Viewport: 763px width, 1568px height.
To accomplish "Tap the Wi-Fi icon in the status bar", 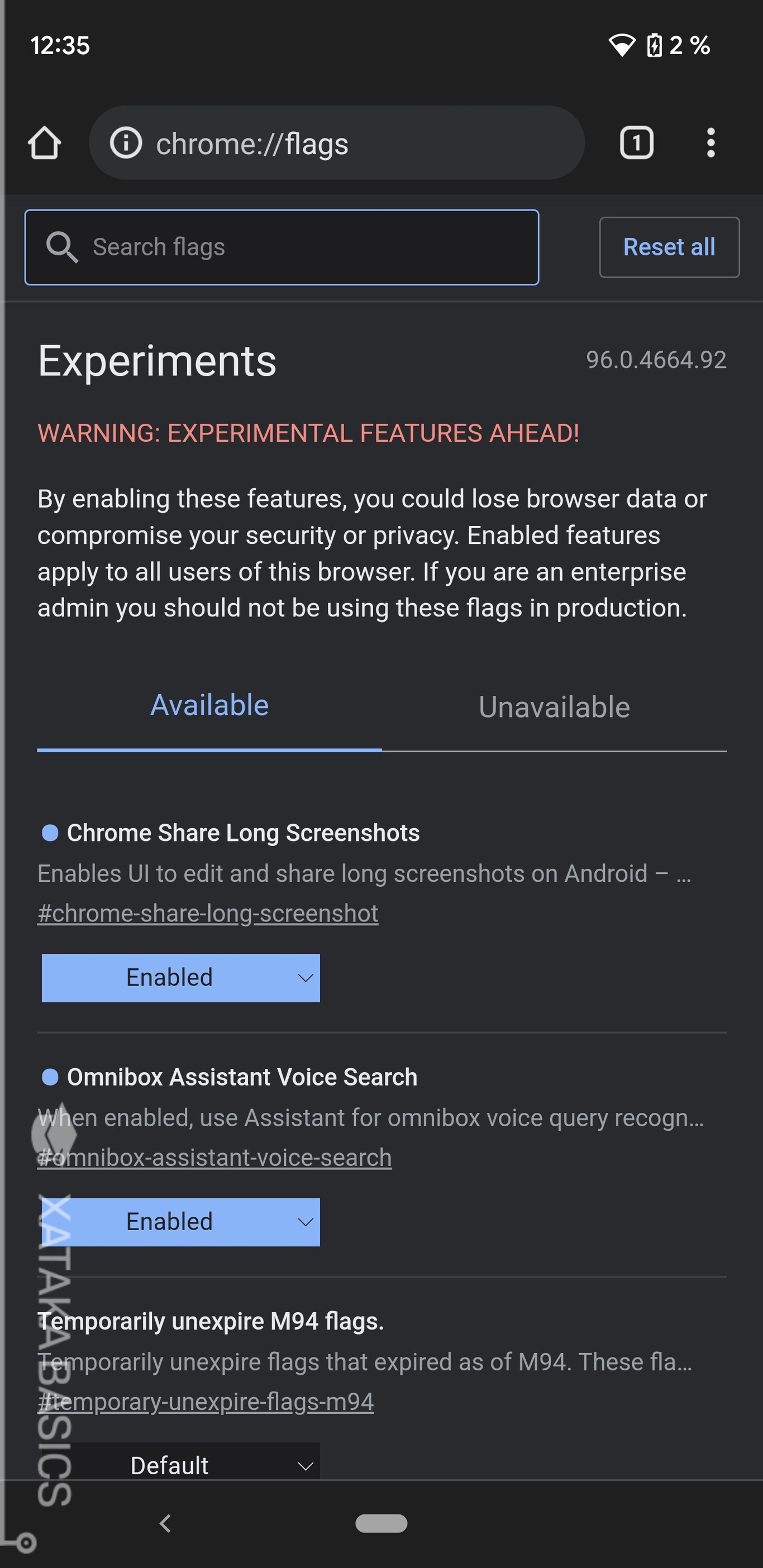I will point(622,45).
